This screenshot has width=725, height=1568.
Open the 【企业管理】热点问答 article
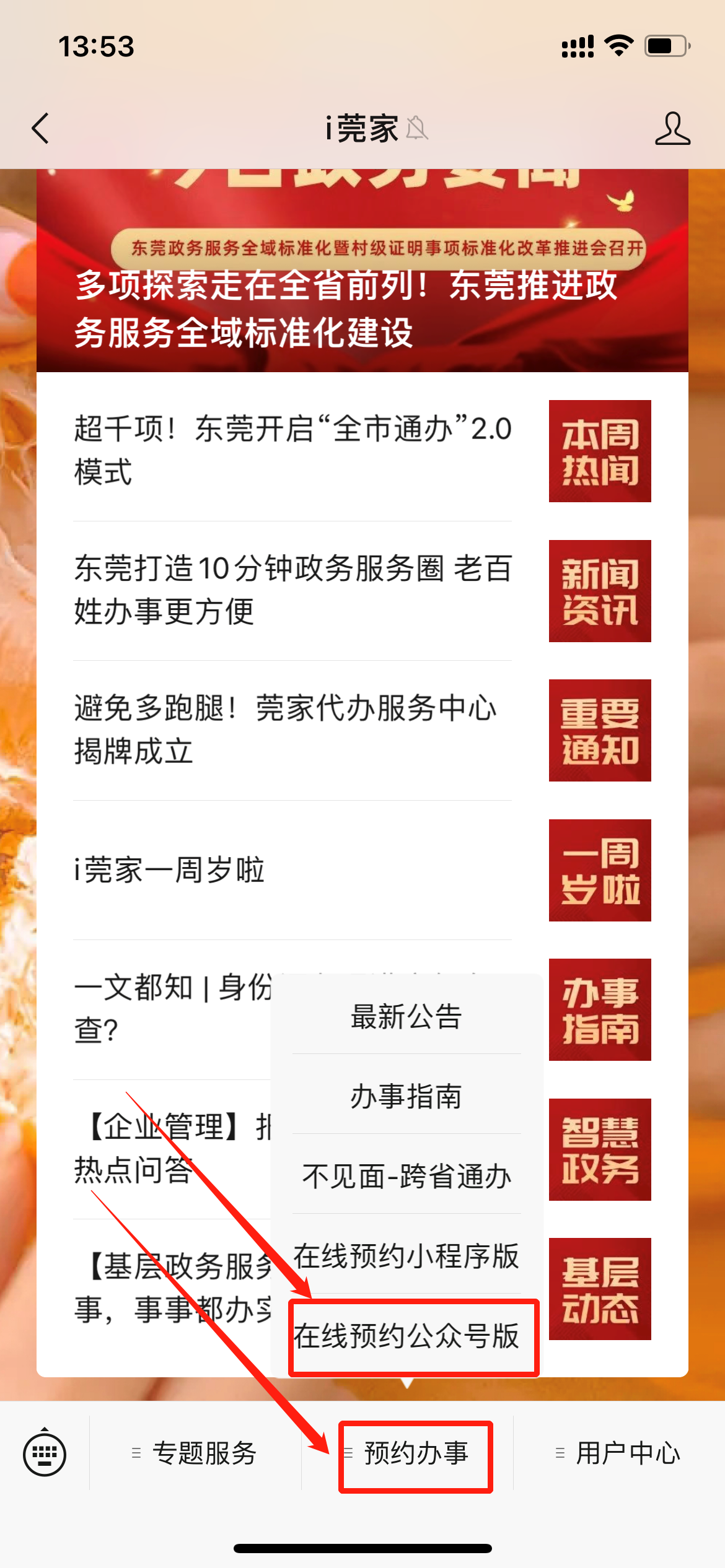coord(167,1149)
